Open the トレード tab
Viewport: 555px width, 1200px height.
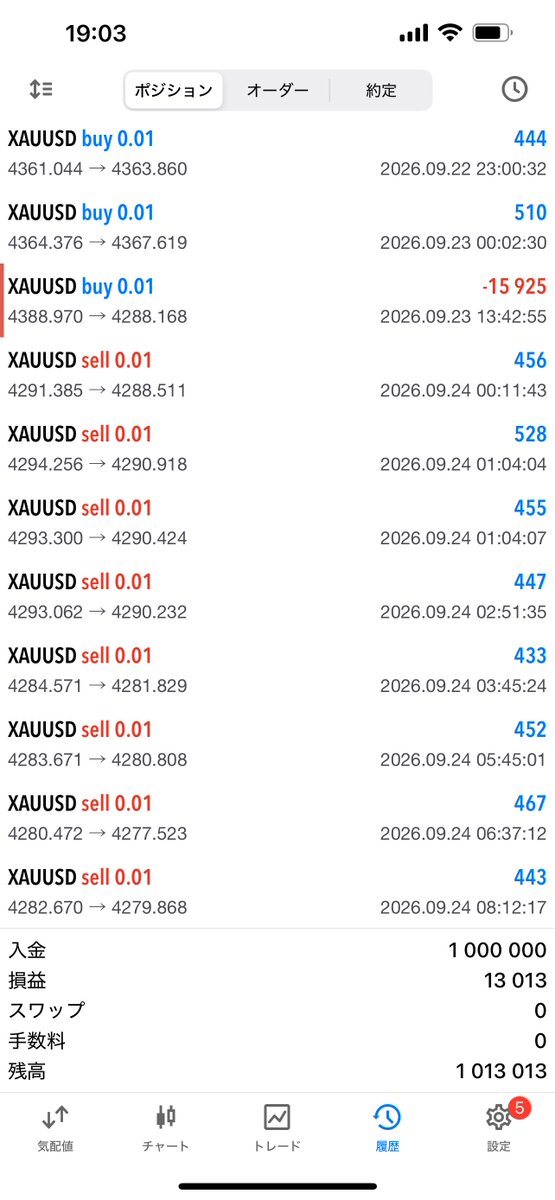pos(277,1127)
